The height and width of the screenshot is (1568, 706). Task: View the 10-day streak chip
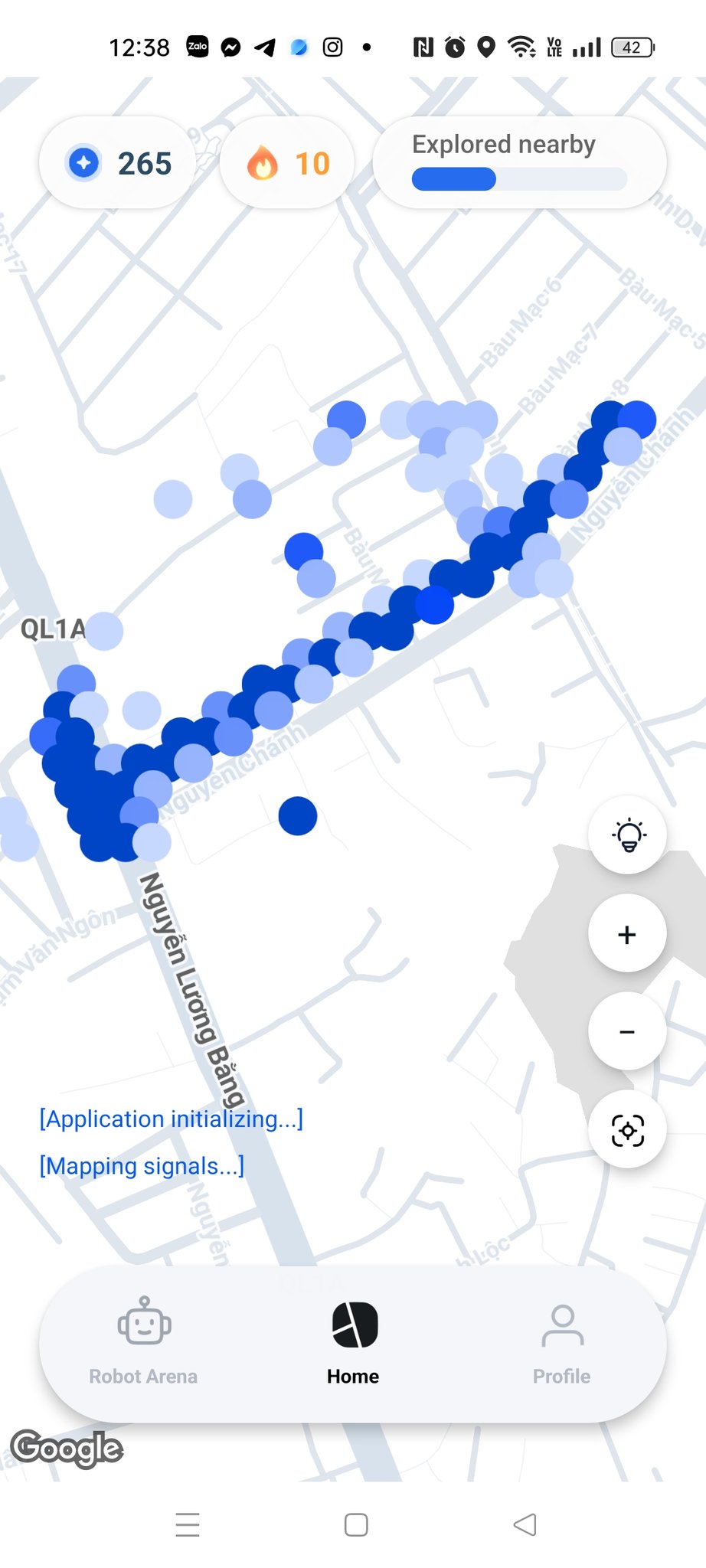287,162
